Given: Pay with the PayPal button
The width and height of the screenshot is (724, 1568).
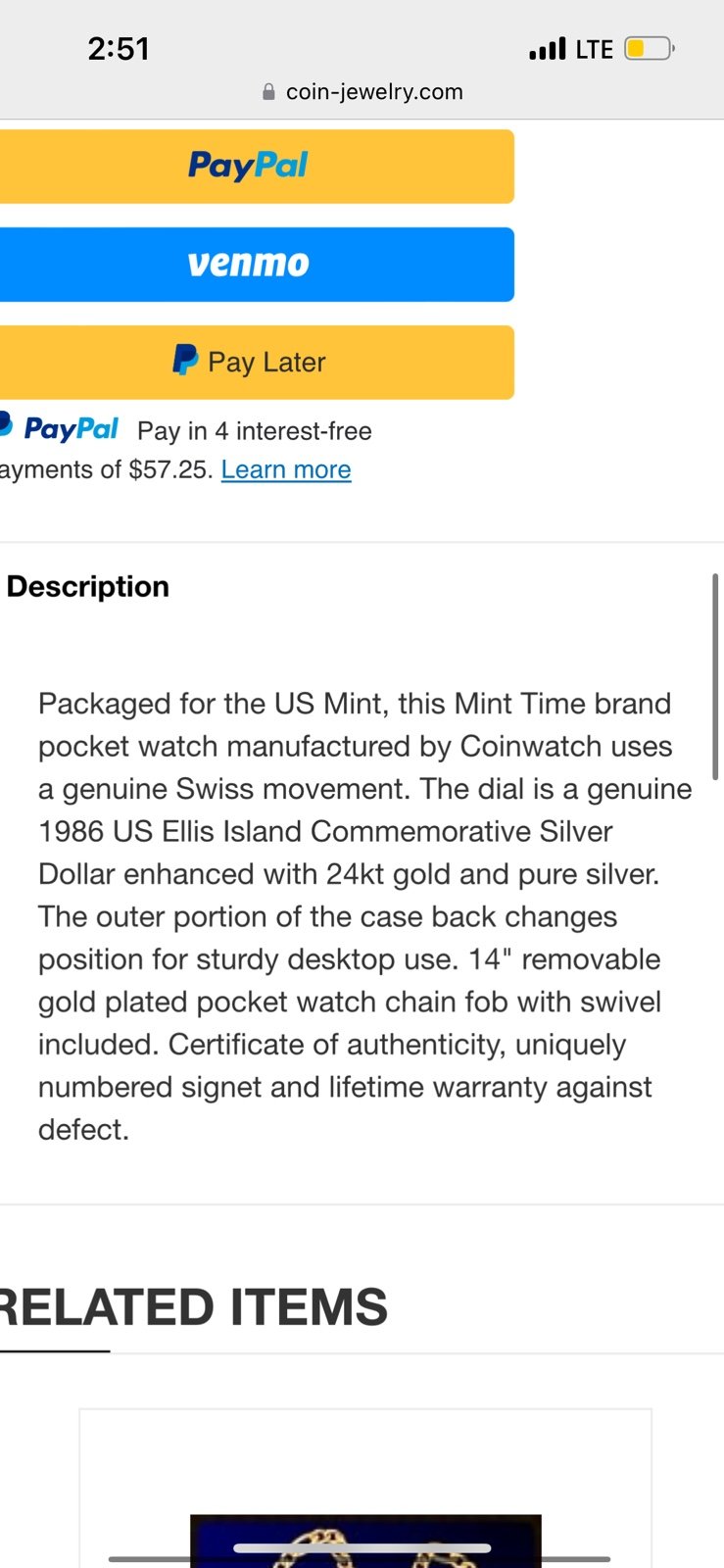Looking at the screenshot, I should pyautogui.click(x=250, y=167).
